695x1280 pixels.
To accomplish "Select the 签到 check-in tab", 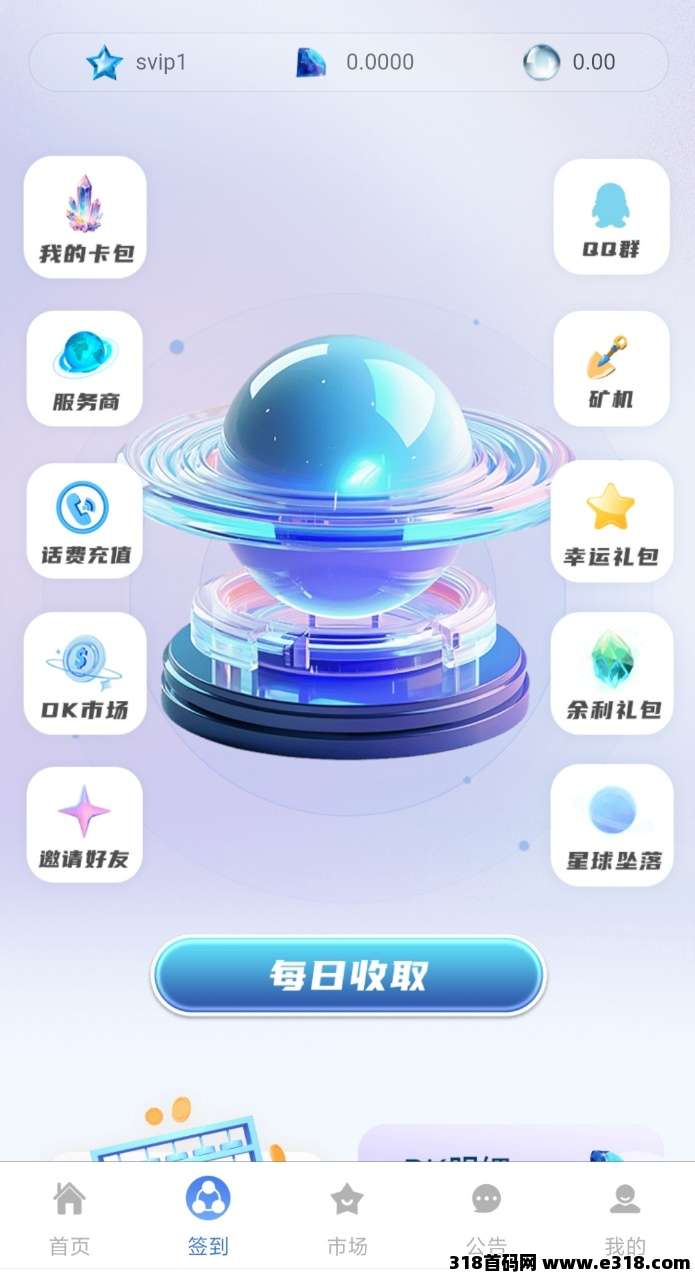I will click(208, 1216).
